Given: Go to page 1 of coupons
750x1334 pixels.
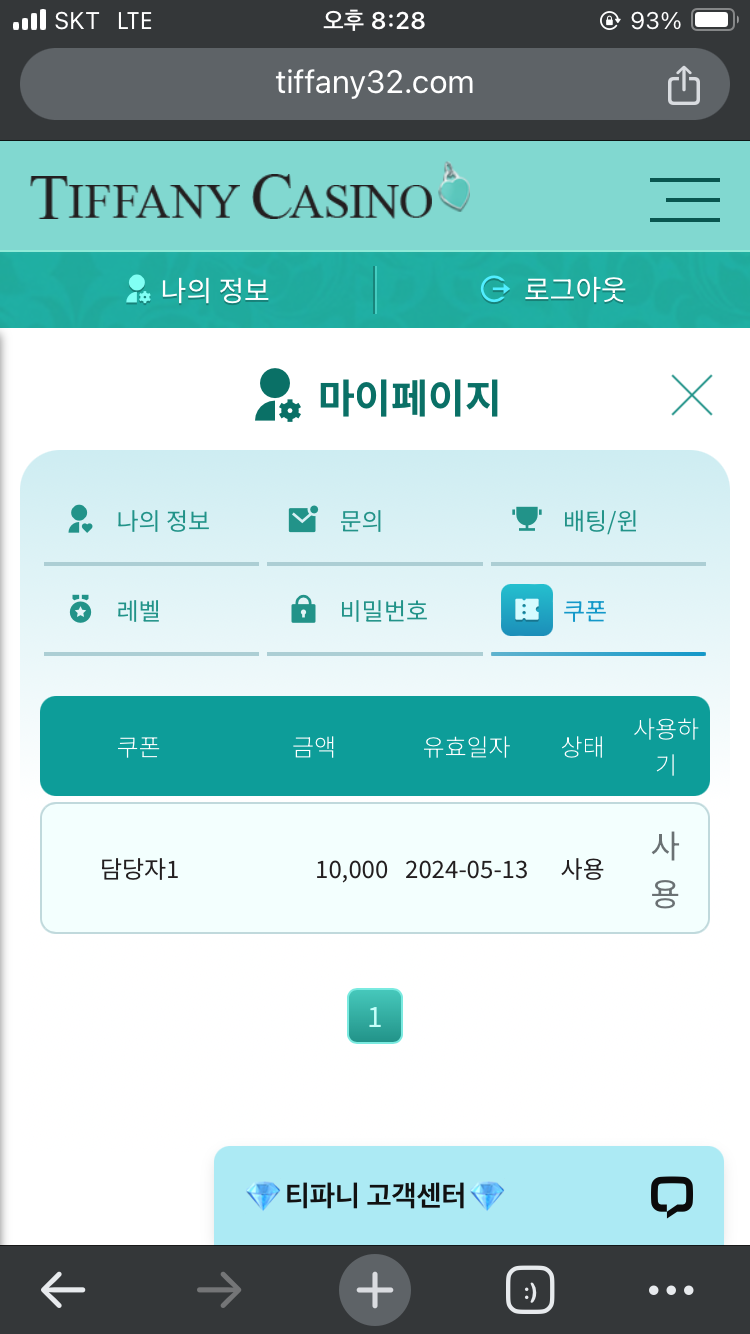Looking at the screenshot, I should tap(374, 1016).
